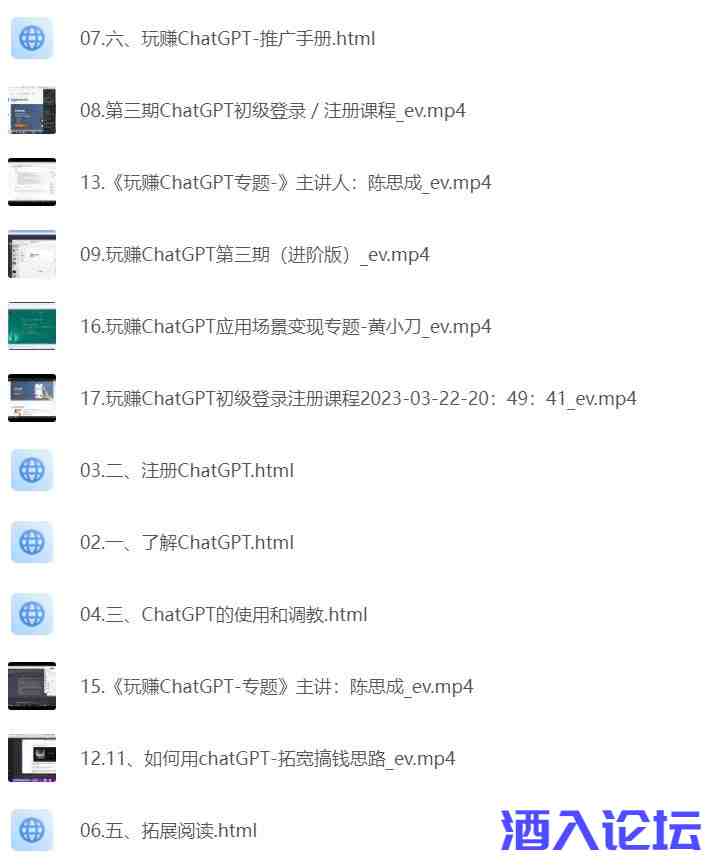Open 12.11、如何用chatGPT-拓宽搞钱思路 video
The width and height of the screenshot is (716, 865).
click(267, 759)
